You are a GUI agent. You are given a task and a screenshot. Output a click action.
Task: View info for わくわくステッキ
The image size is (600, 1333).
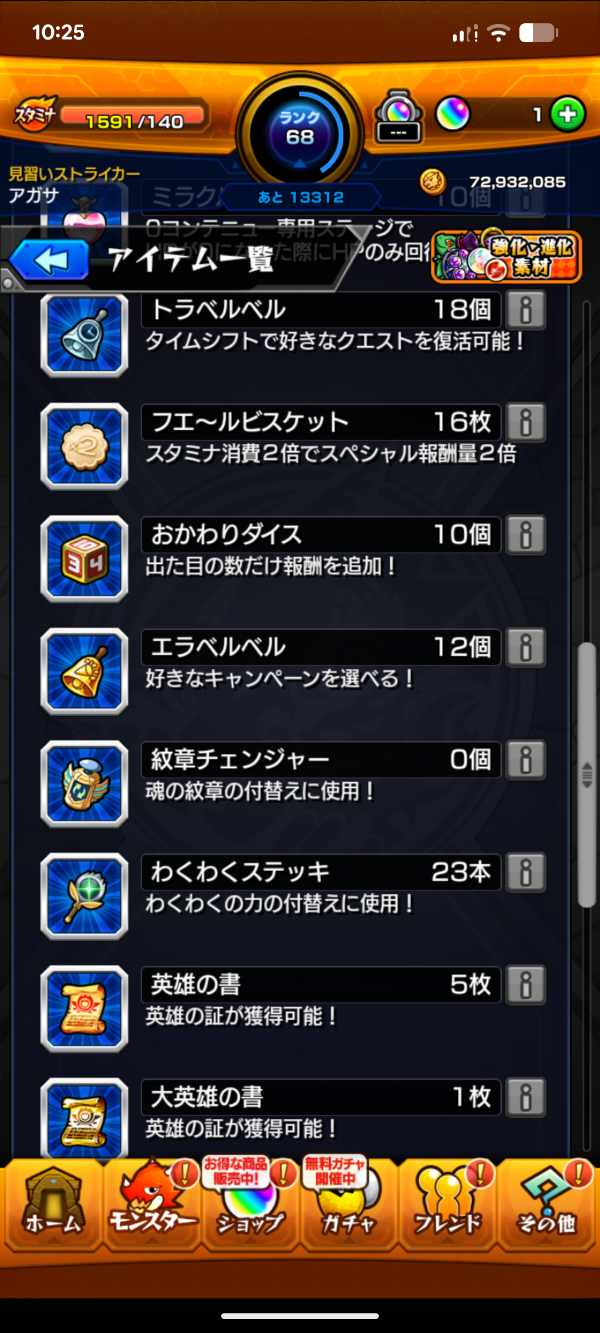tap(526, 872)
